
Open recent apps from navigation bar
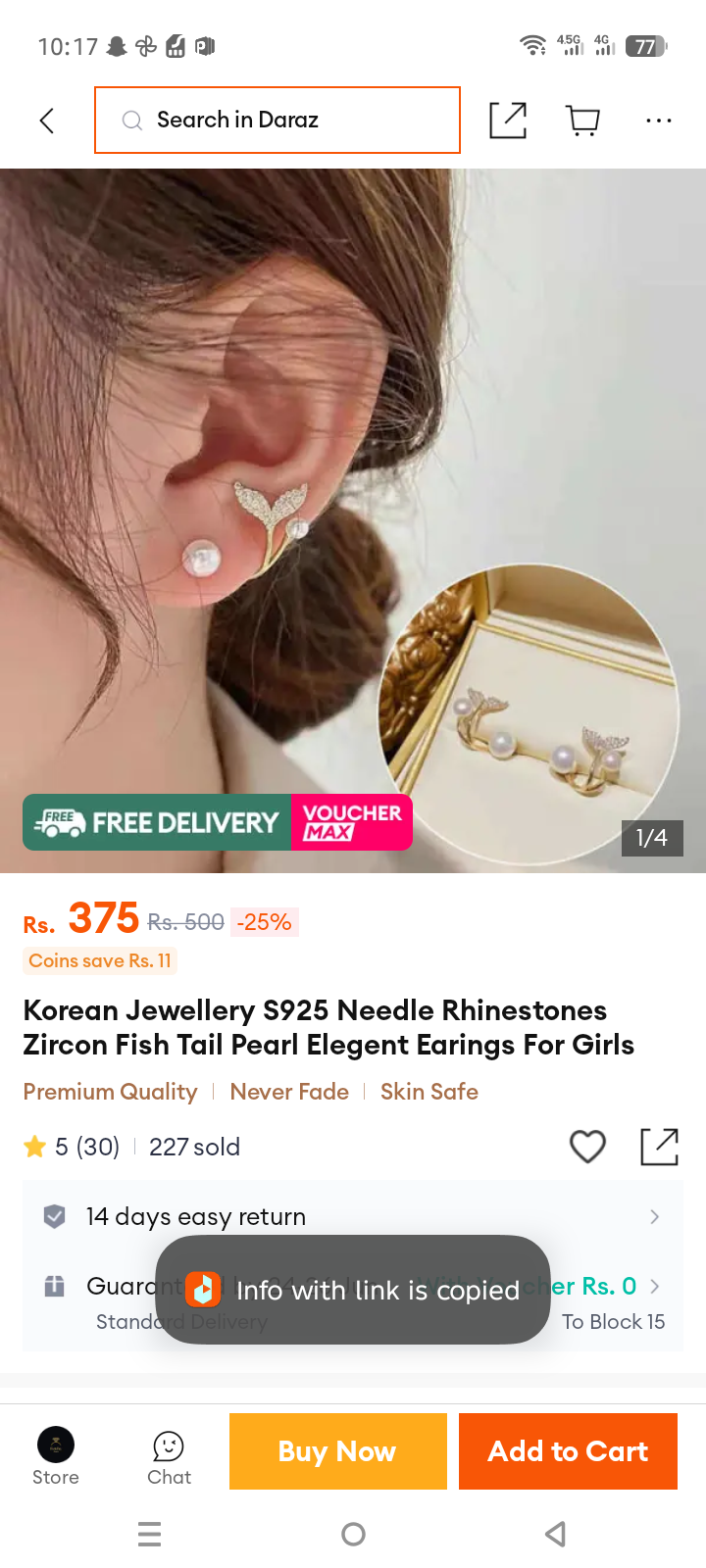(x=150, y=1534)
